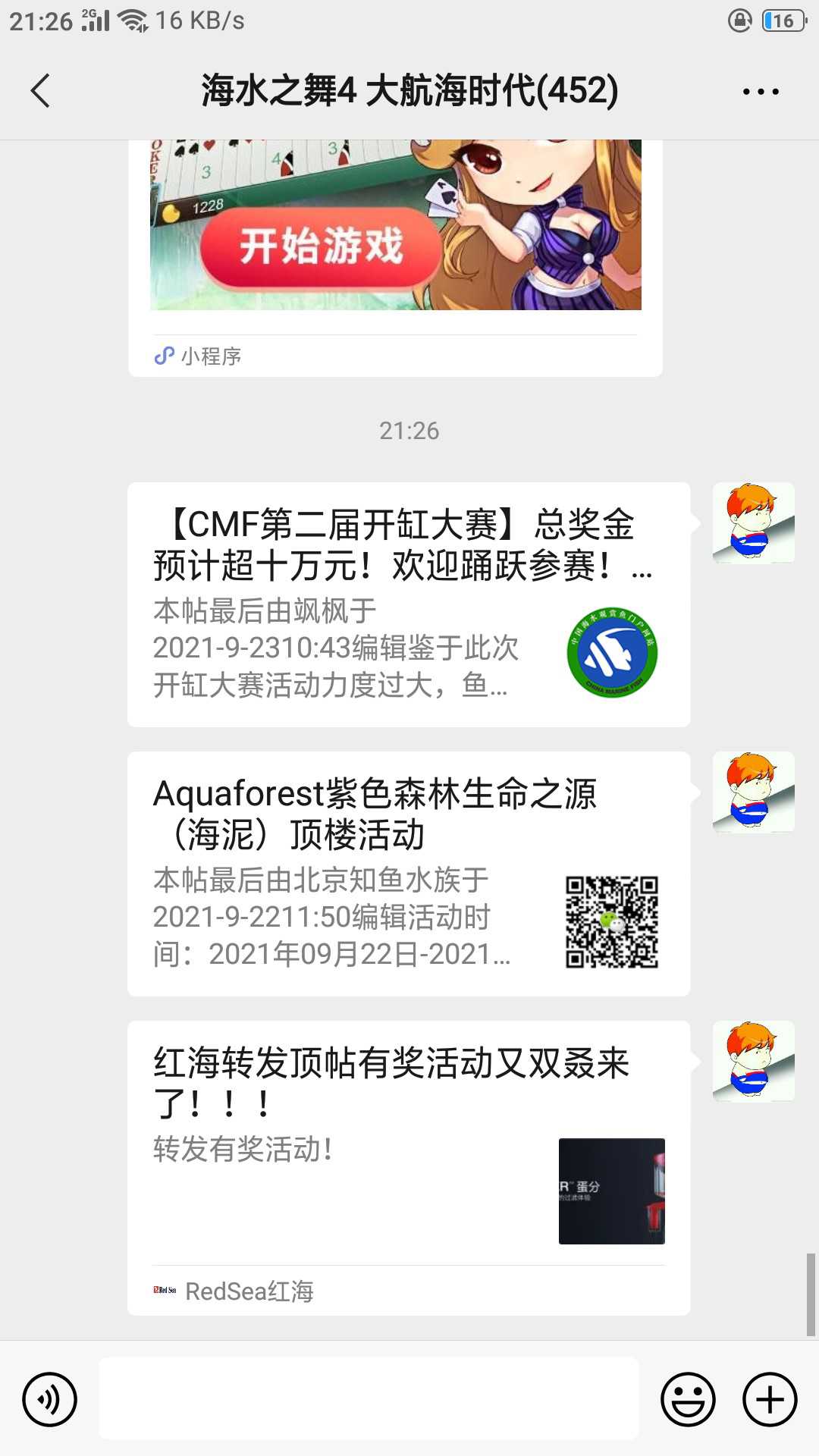Go back from the group chat
Image resolution: width=819 pixels, height=1456 pixels.
[41, 91]
